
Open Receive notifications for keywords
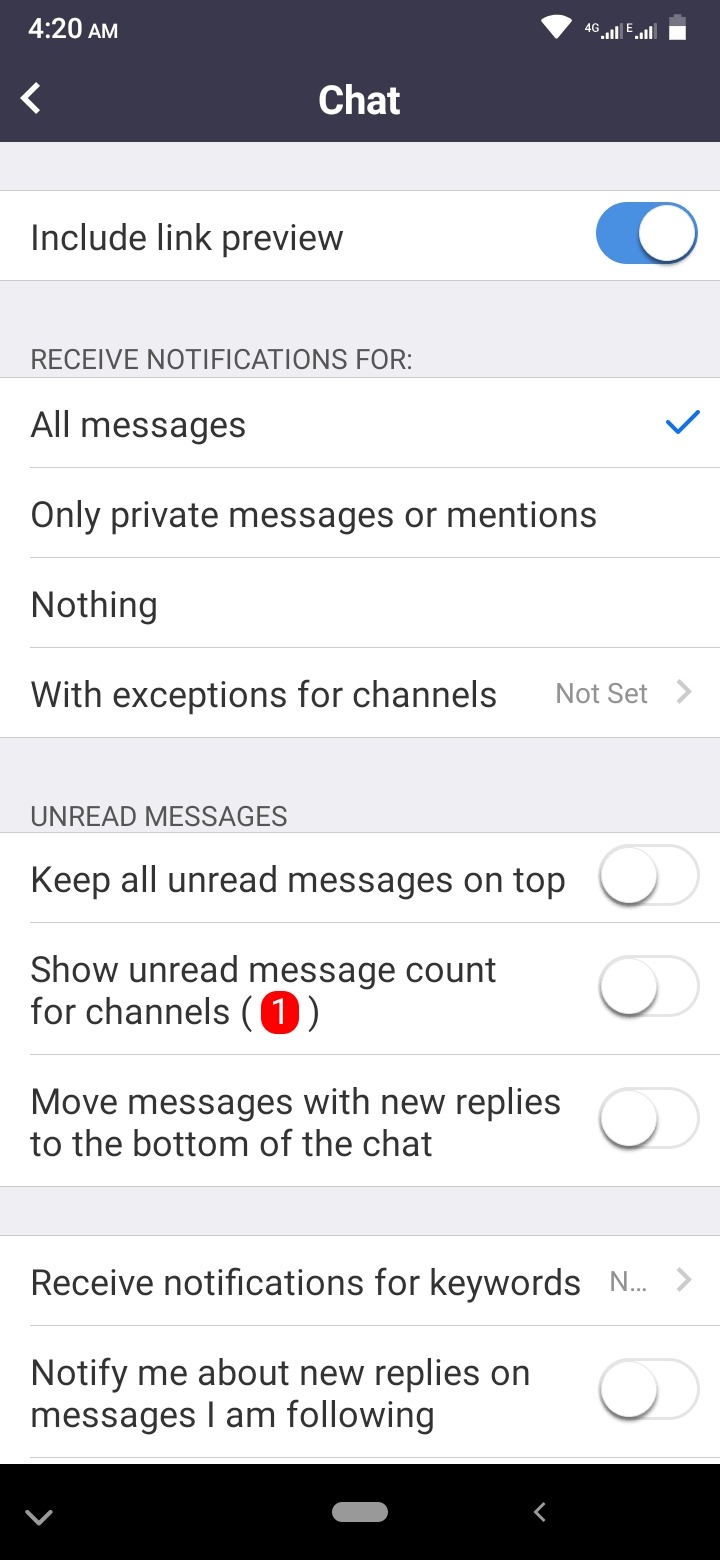pyautogui.click(x=360, y=1281)
